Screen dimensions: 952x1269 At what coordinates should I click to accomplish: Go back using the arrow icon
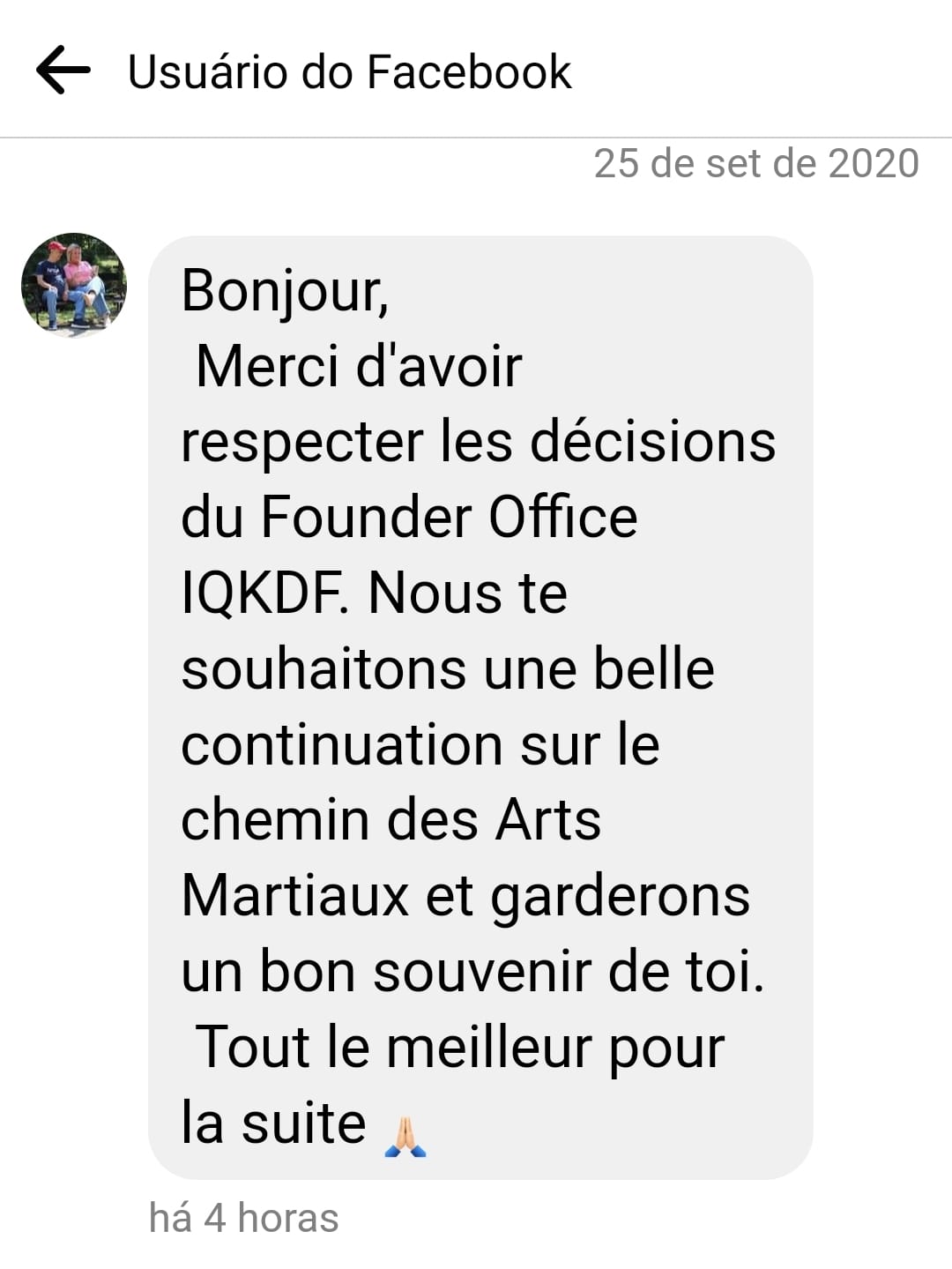click(63, 71)
